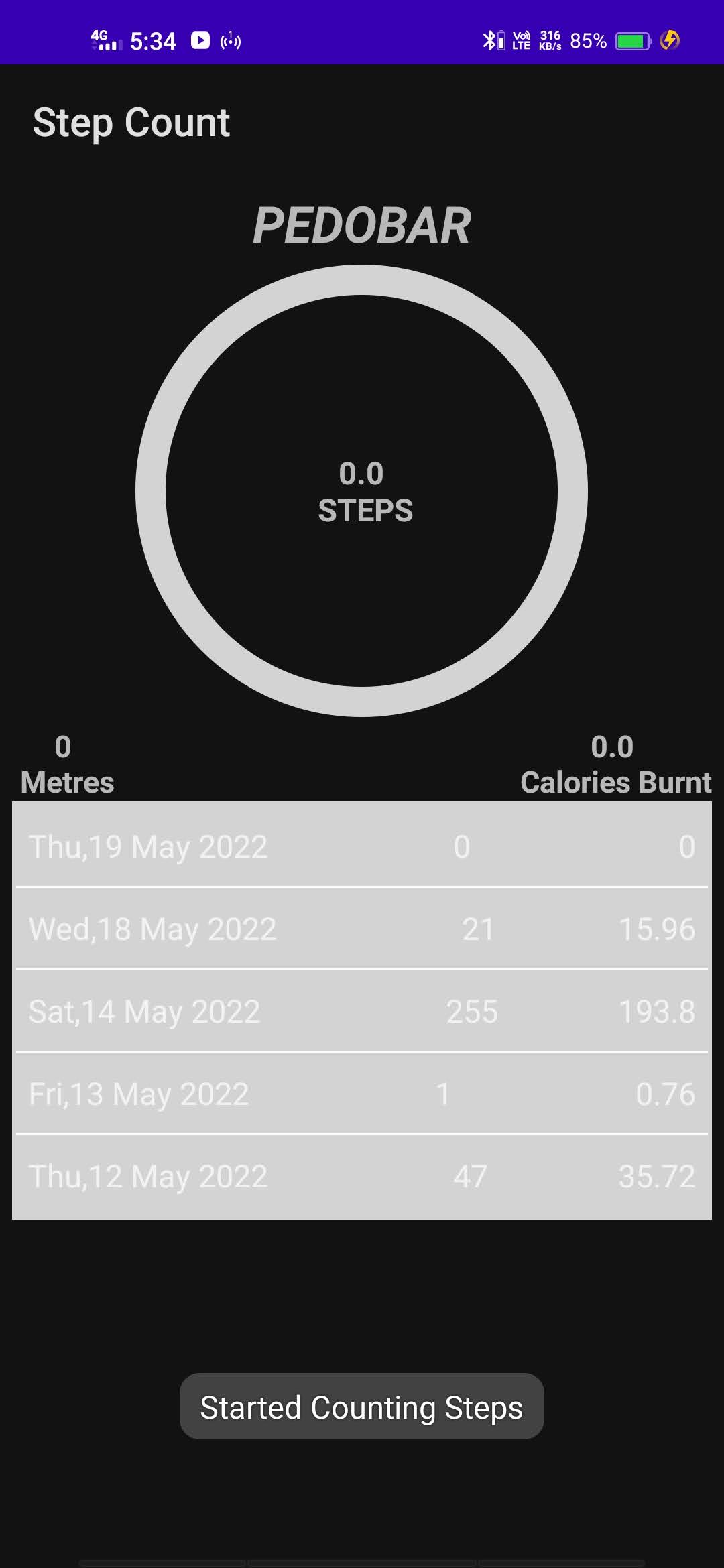Open the Sat,14 May 2022 record

[x=362, y=1011]
